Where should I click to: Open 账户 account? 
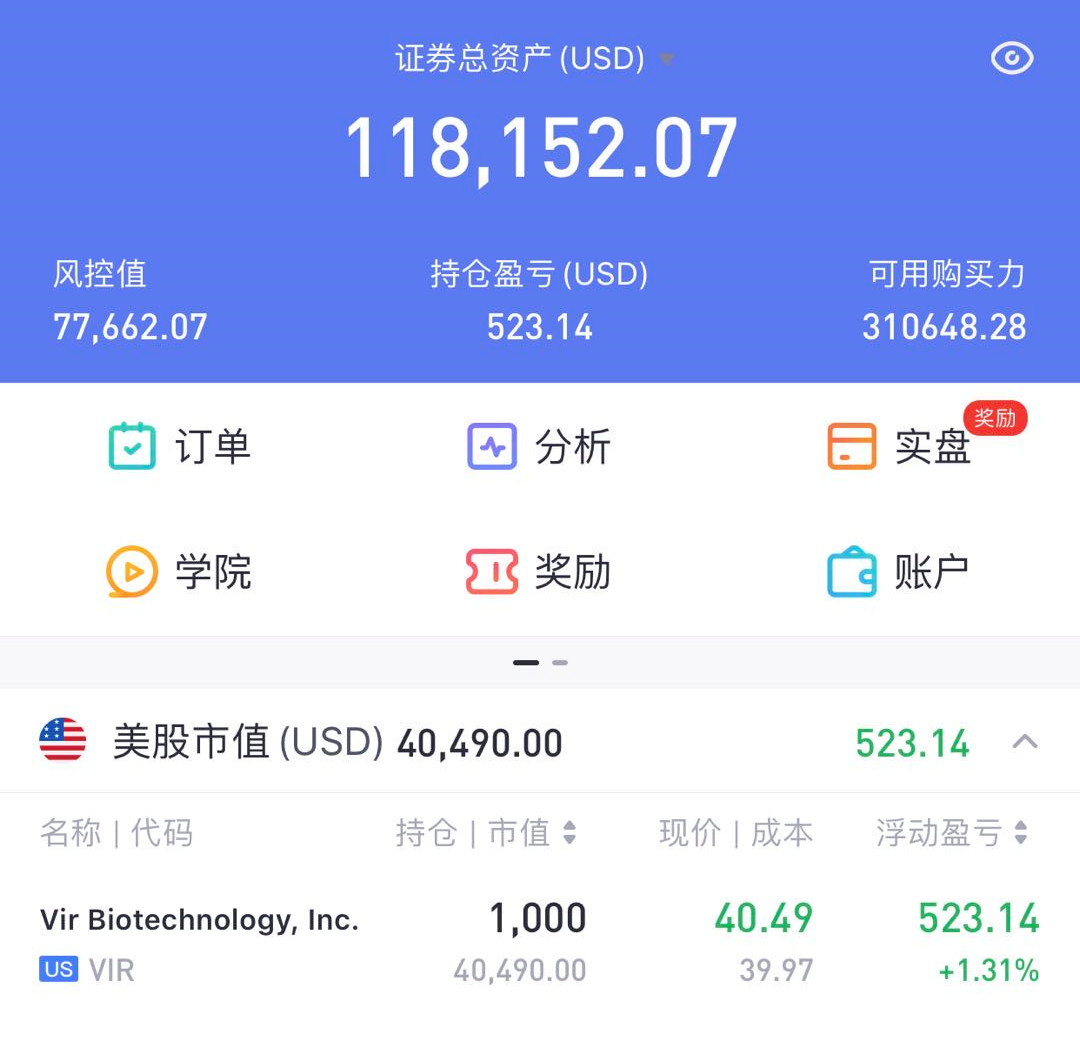click(x=898, y=572)
